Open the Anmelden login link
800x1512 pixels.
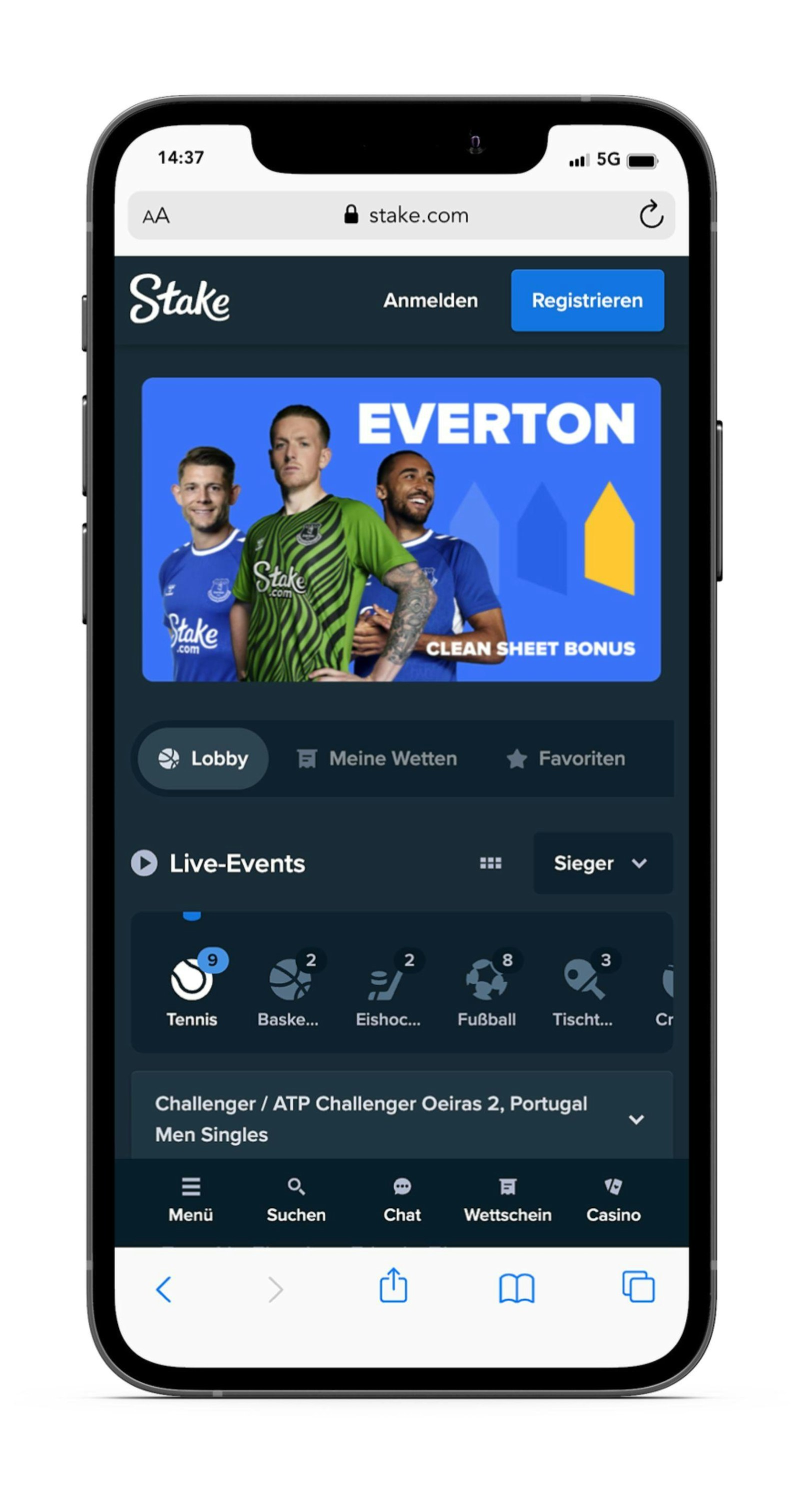pos(430,300)
